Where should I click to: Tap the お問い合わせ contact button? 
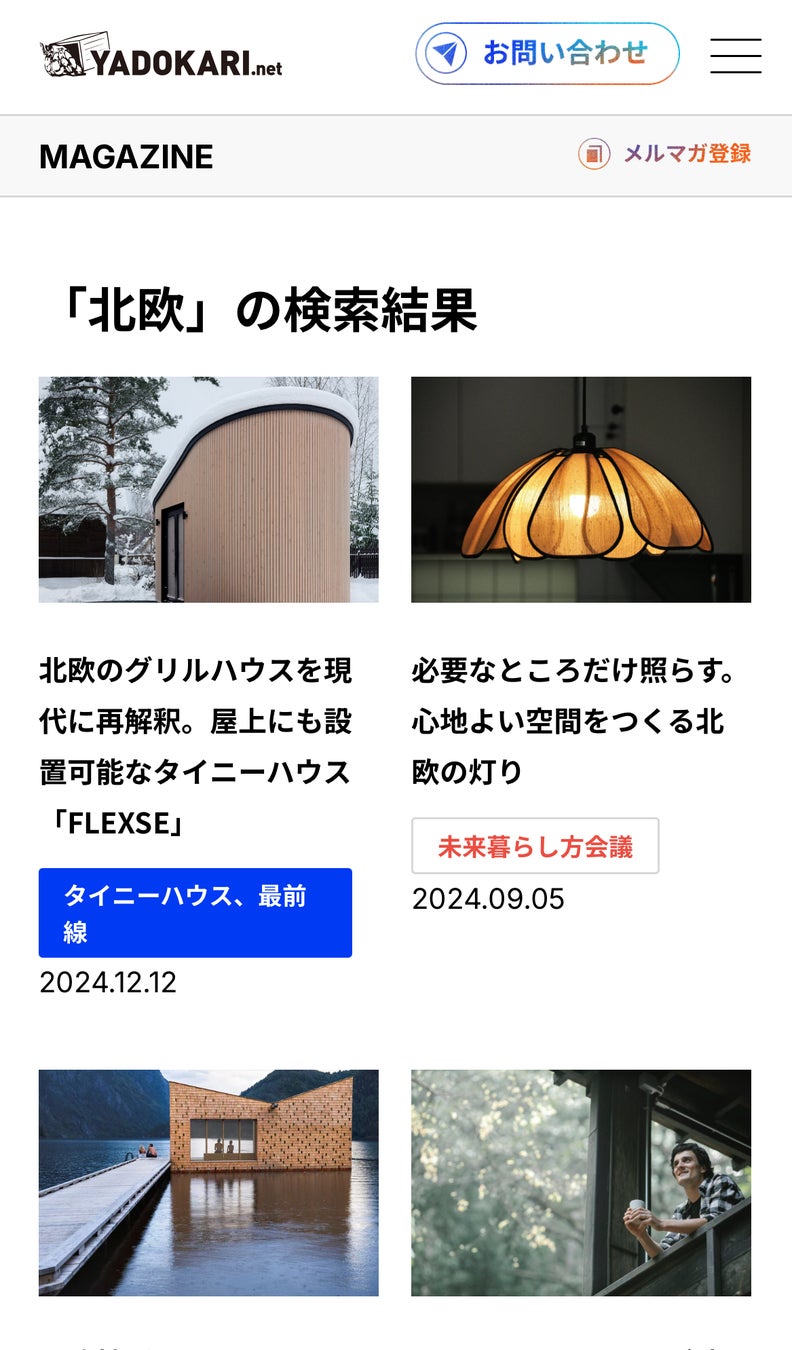pyautogui.click(x=547, y=53)
